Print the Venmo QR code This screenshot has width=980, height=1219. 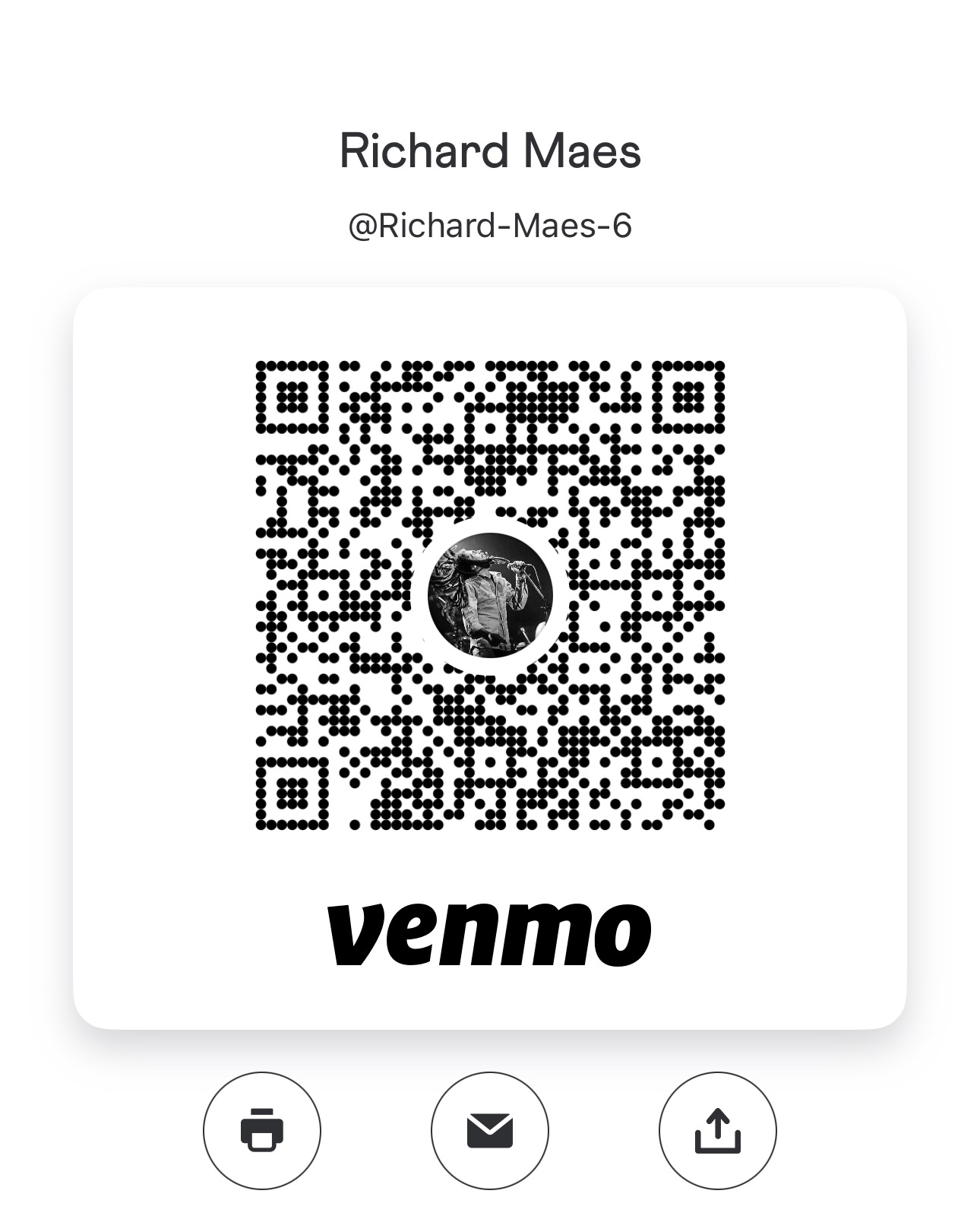point(262,1130)
